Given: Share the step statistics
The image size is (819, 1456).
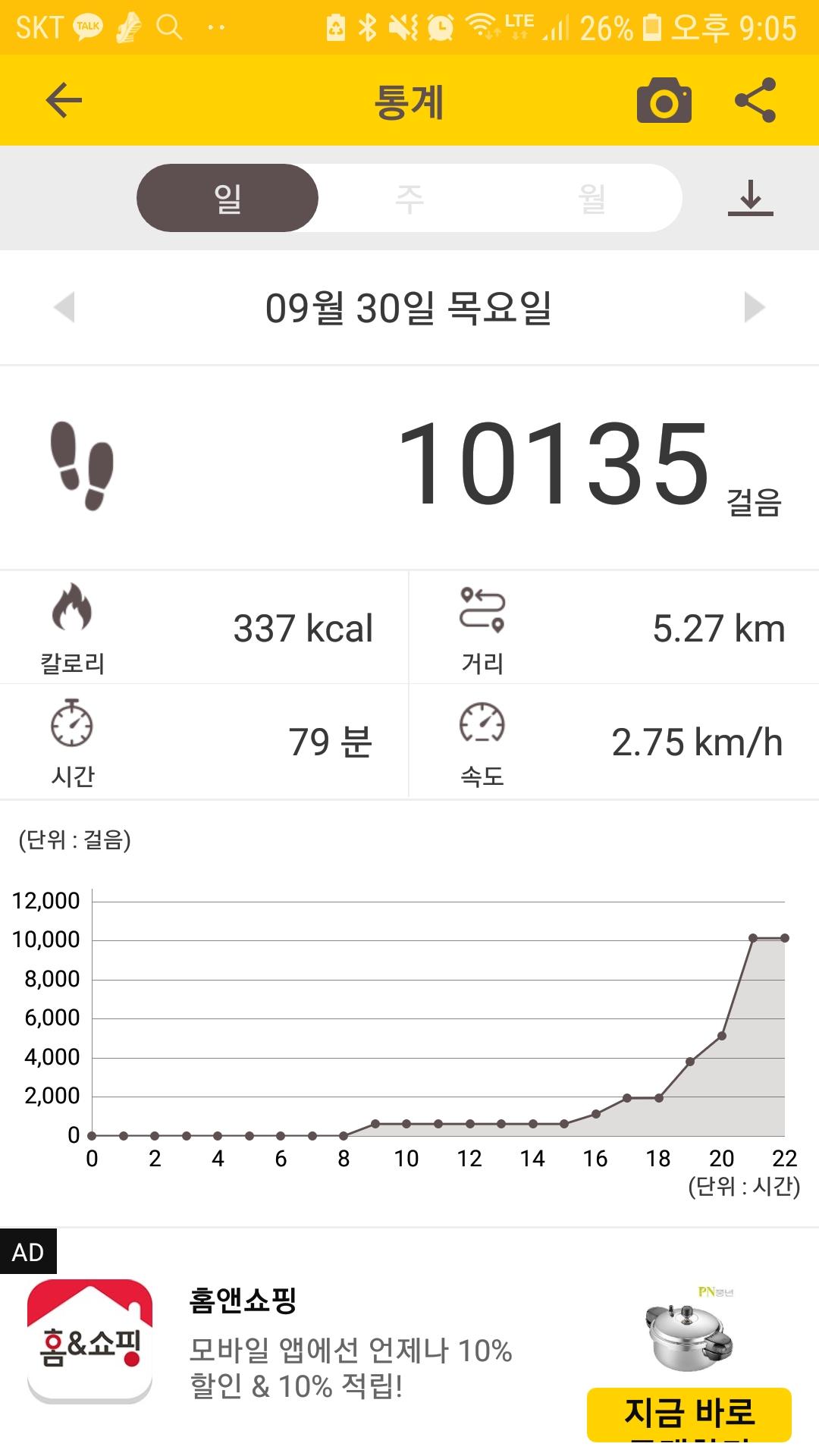Looking at the screenshot, I should (755, 100).
